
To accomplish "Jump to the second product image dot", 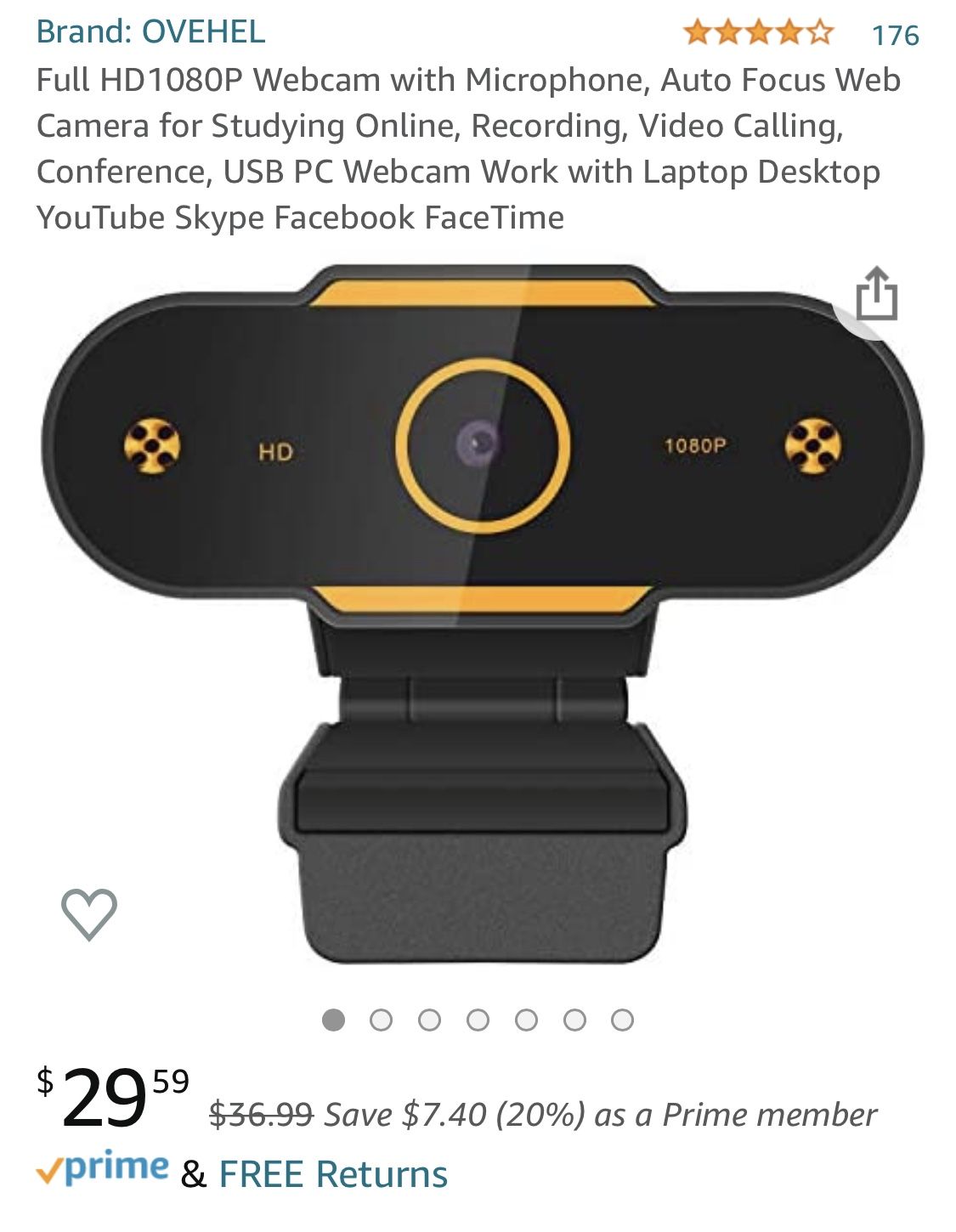I will click(381, 1020).
